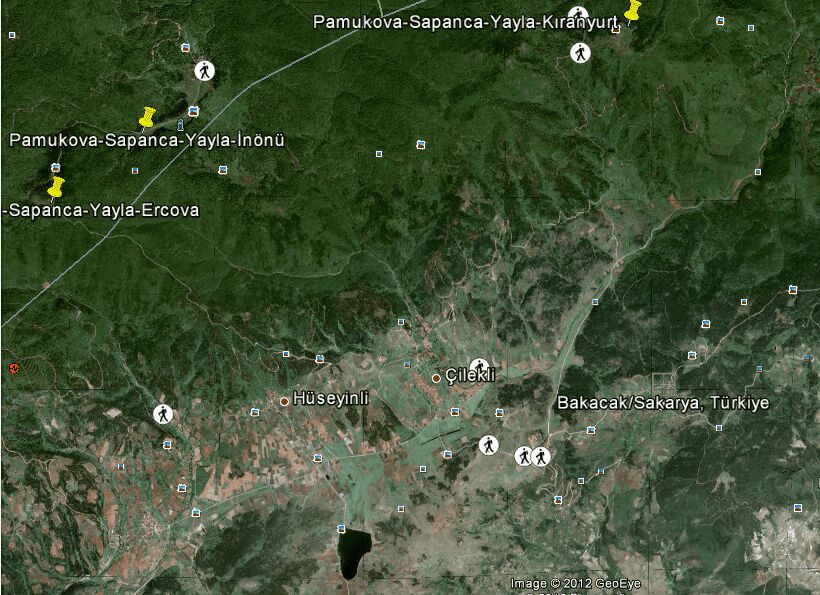
Task: Open the Pamukova-Sapanca-Yayla-Kıranyurt yellow pin
Action: click(632, 11)
